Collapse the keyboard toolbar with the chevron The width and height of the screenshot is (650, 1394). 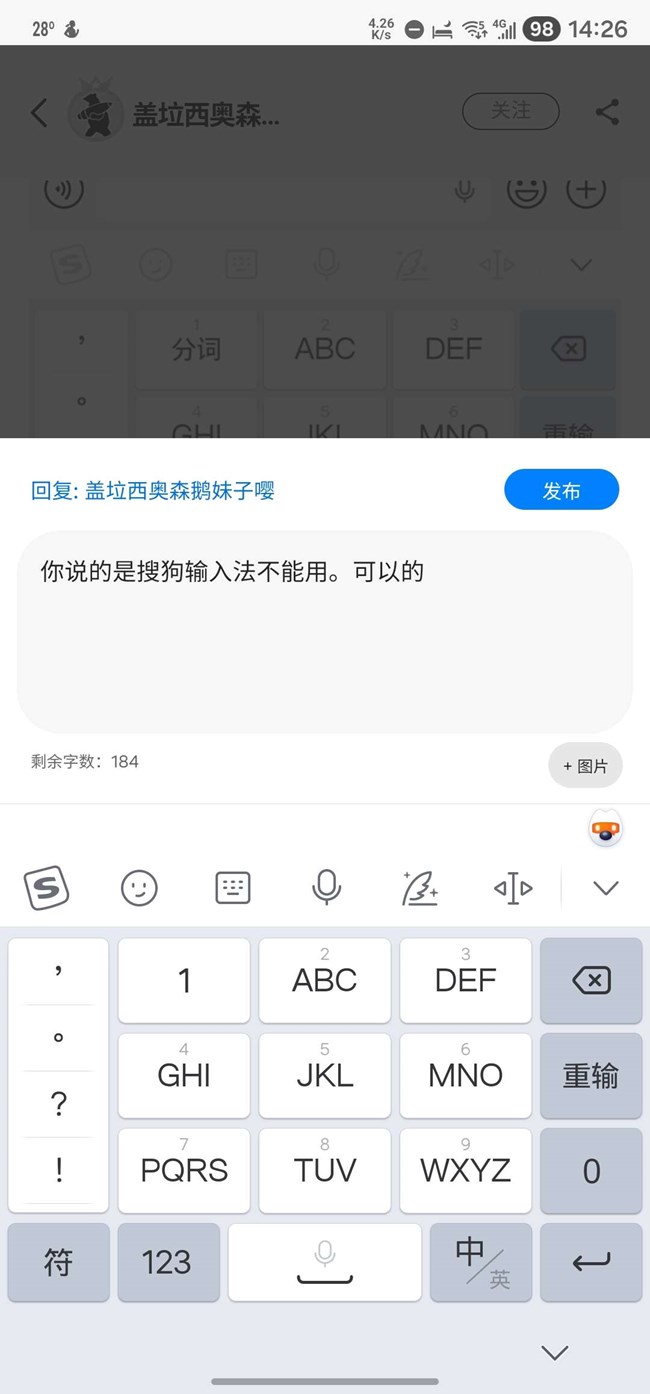(x=606, y=887)
